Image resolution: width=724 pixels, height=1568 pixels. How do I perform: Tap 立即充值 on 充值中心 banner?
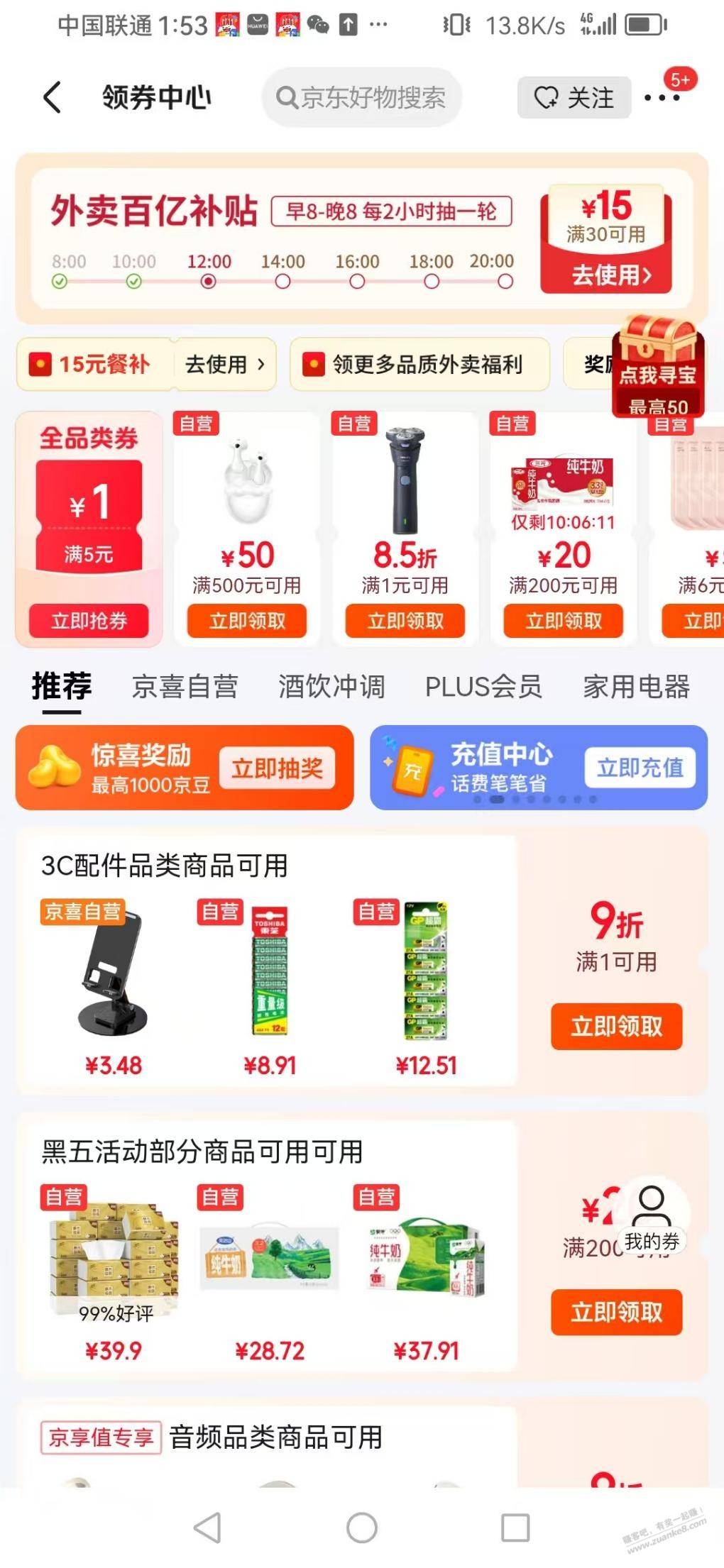(x=640, y=768)
